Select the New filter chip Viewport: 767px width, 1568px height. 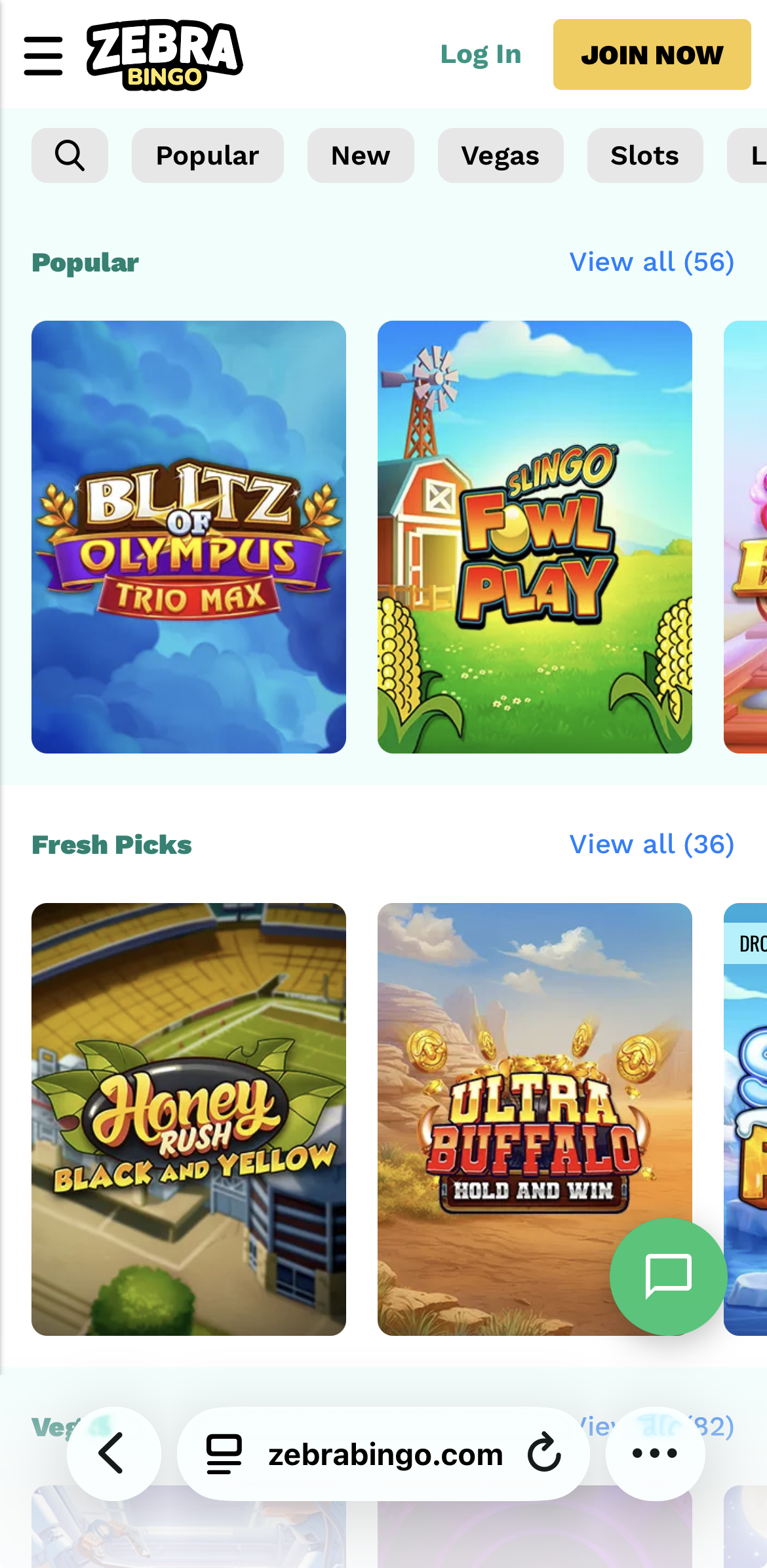[361, 155]
